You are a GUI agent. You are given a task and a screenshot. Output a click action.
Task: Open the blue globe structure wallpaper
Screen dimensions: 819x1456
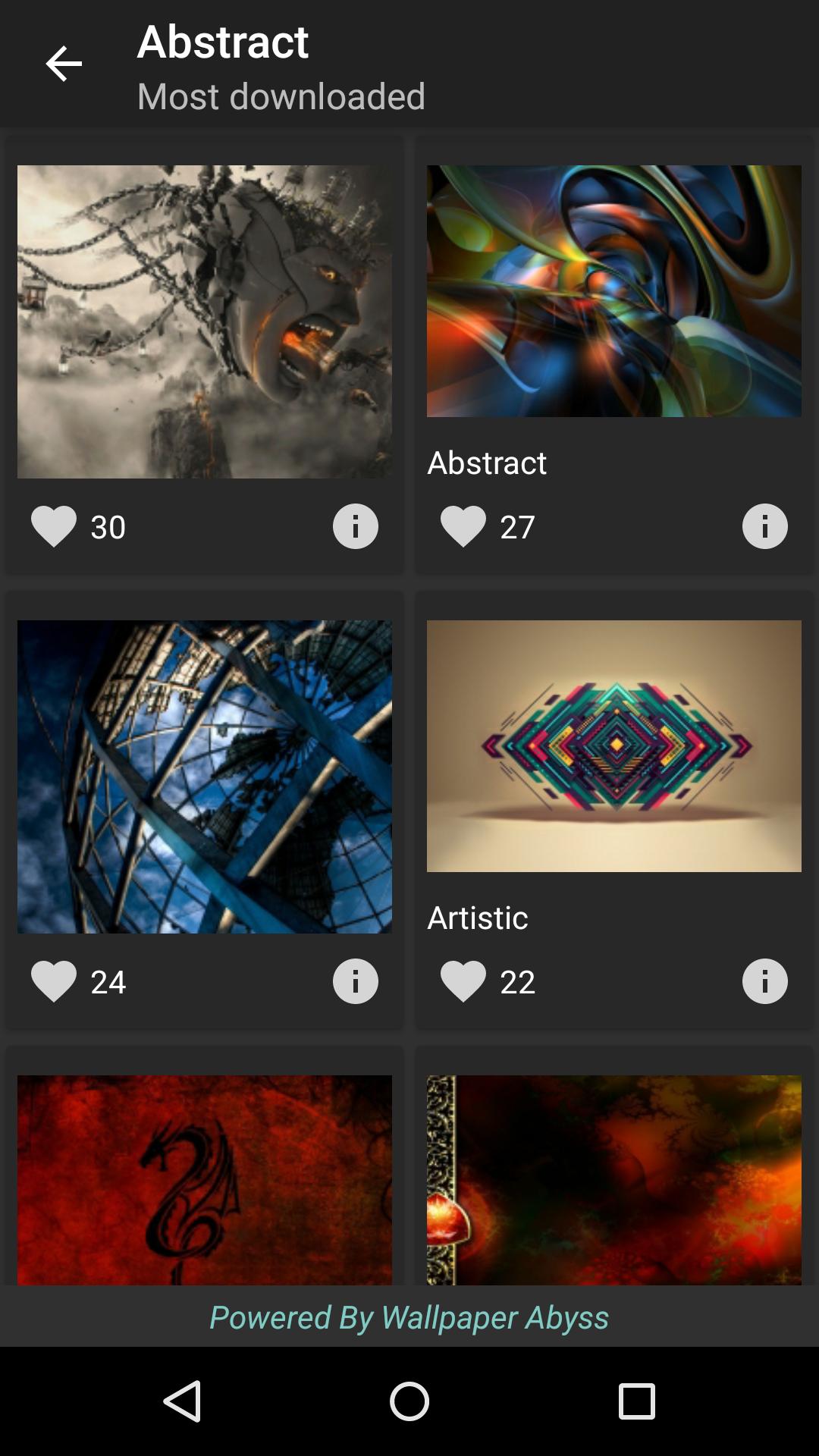tap(205, 777)
